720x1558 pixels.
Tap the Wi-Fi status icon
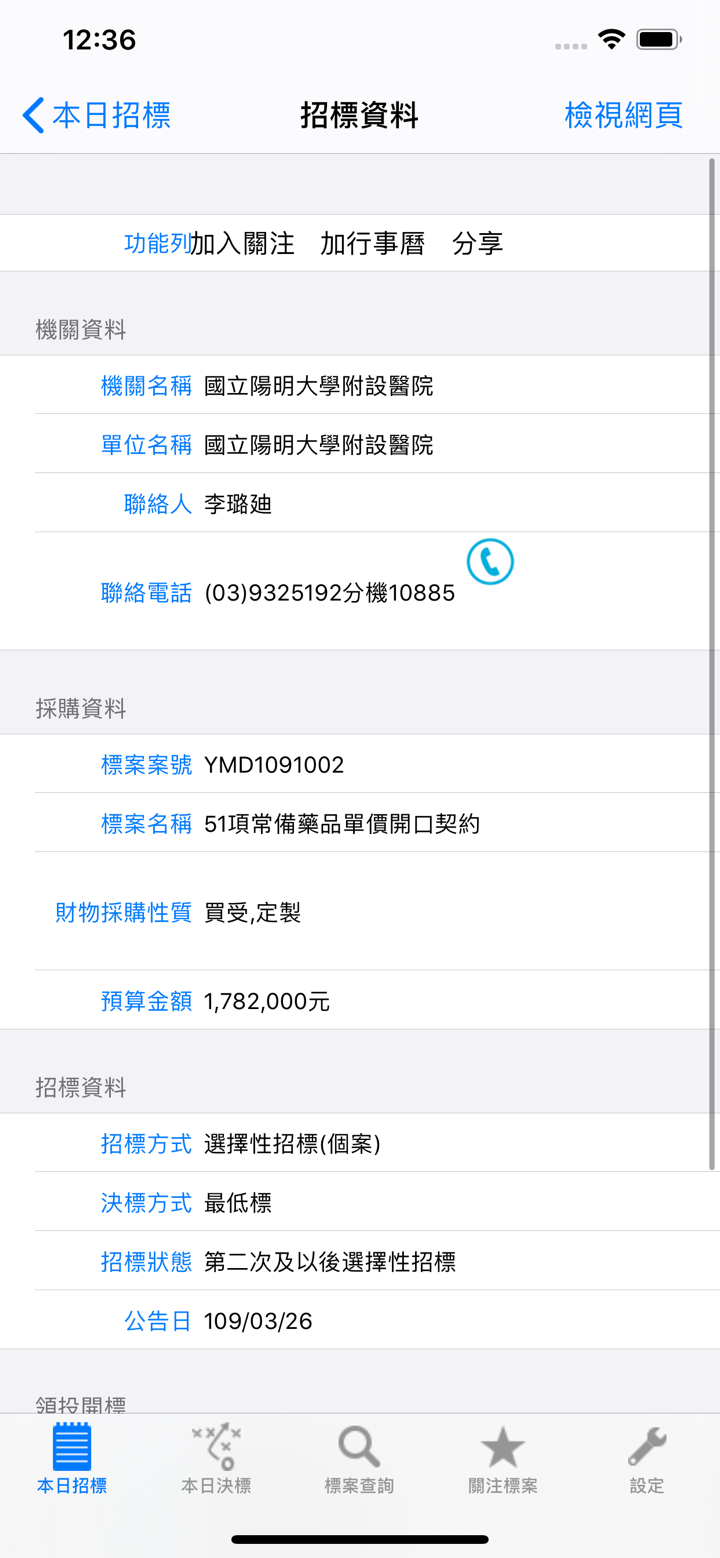(611, 38)
